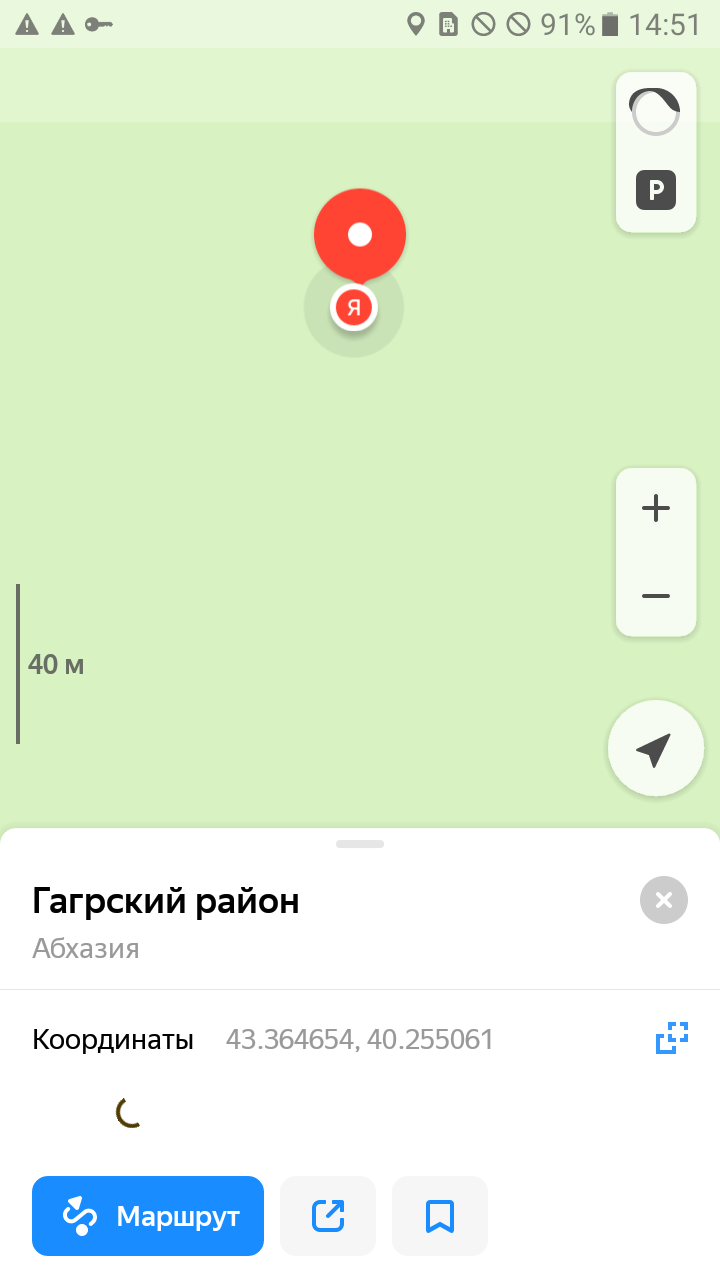The image size is (720, 1280).
Task: Zoom in with the plus button
Action: coord(656,509)
